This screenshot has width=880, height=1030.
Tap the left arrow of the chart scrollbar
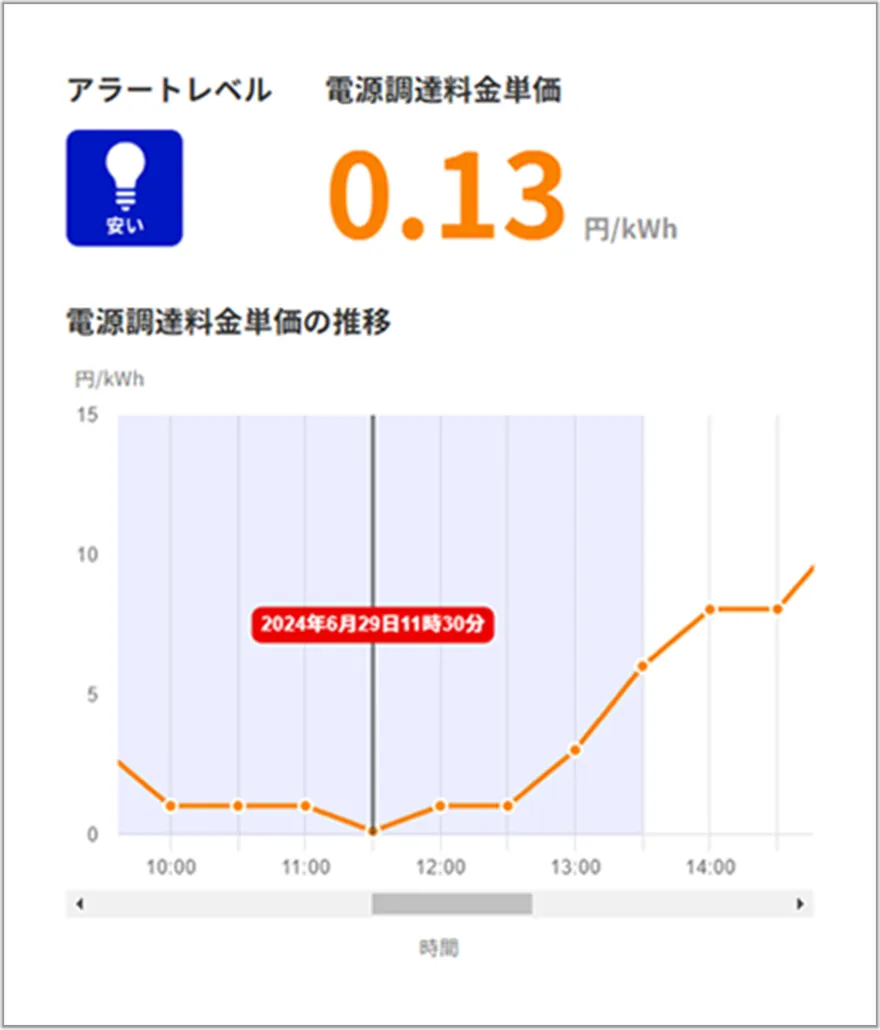(x=79, y=904)
